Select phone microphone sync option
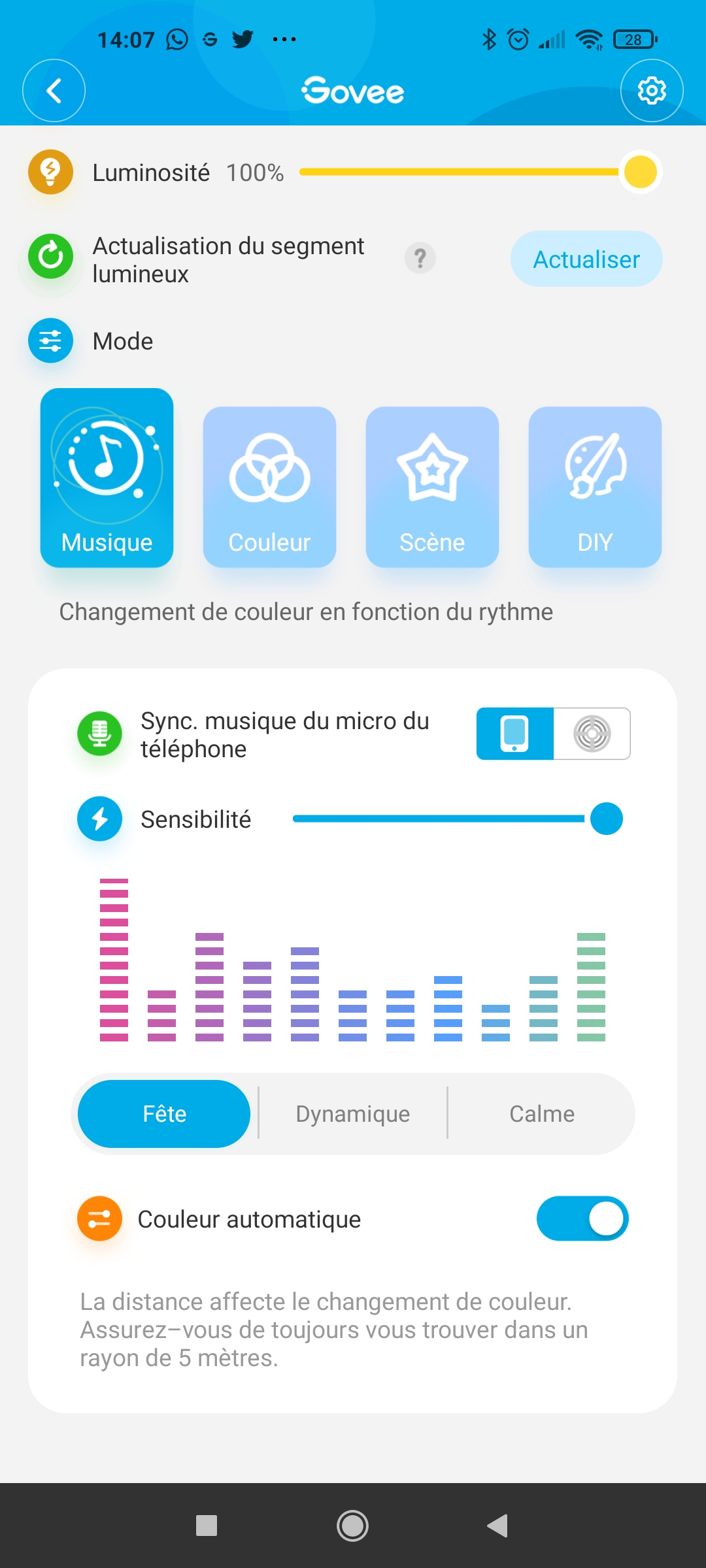Image resolution: width=706 pixels, height=1568 pixels. (515, 734)
